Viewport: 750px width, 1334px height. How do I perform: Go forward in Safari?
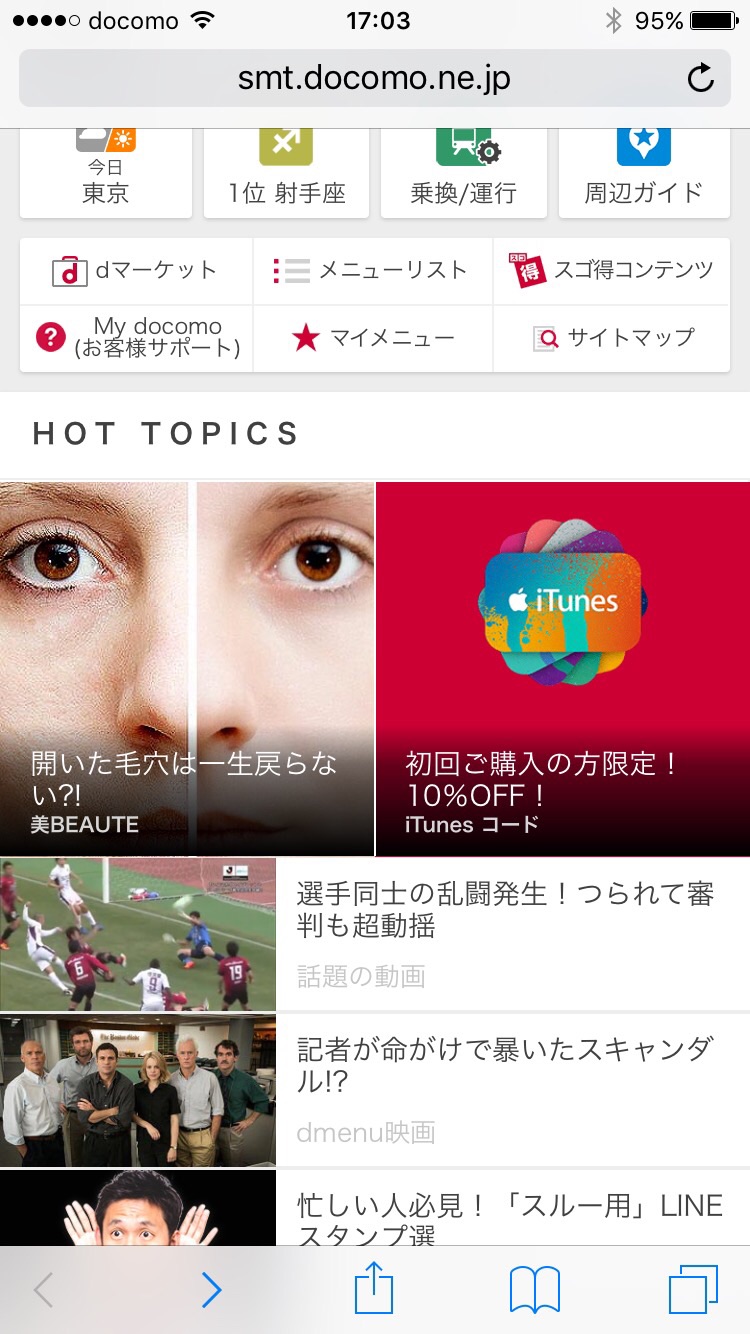pos(211,1290)
